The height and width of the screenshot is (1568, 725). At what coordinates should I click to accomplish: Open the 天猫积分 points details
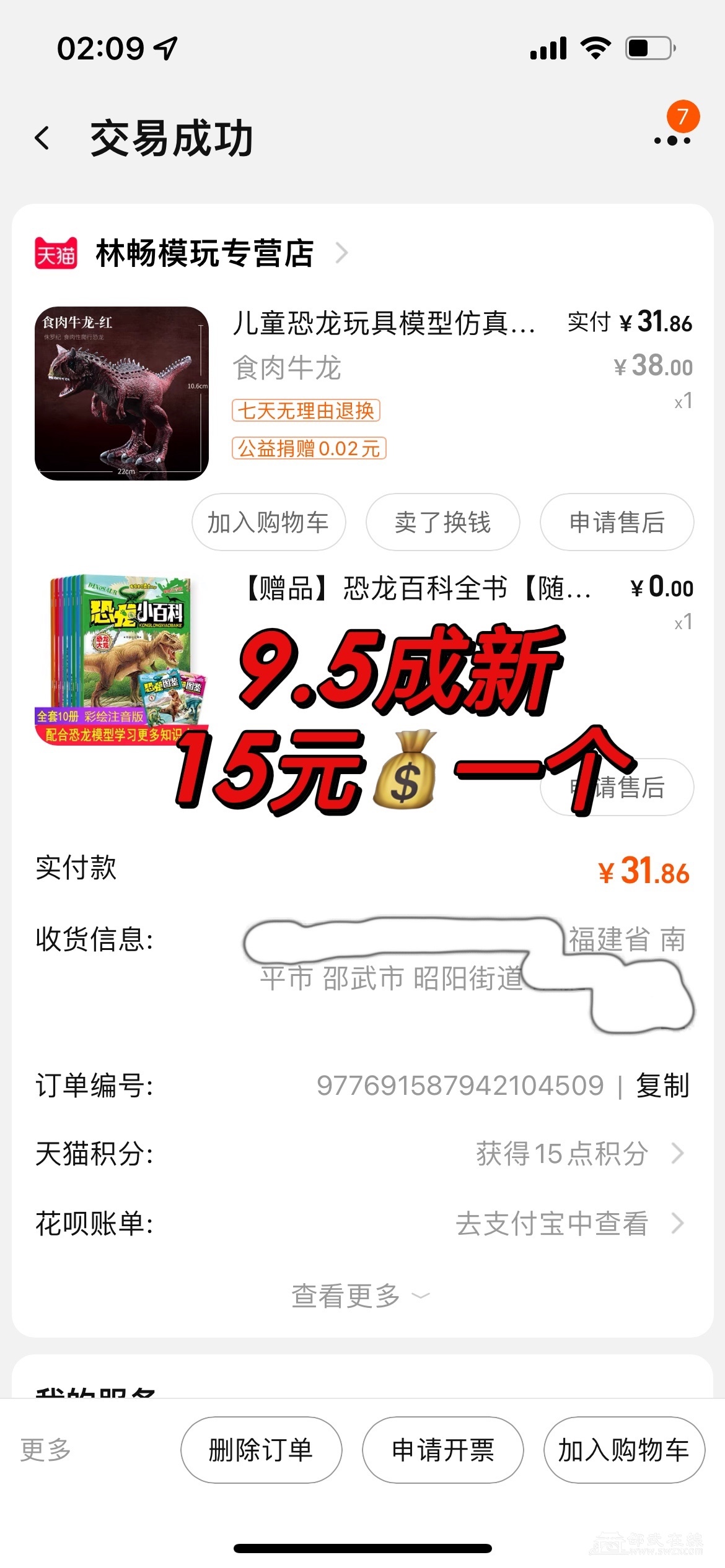click(579, 1154)
